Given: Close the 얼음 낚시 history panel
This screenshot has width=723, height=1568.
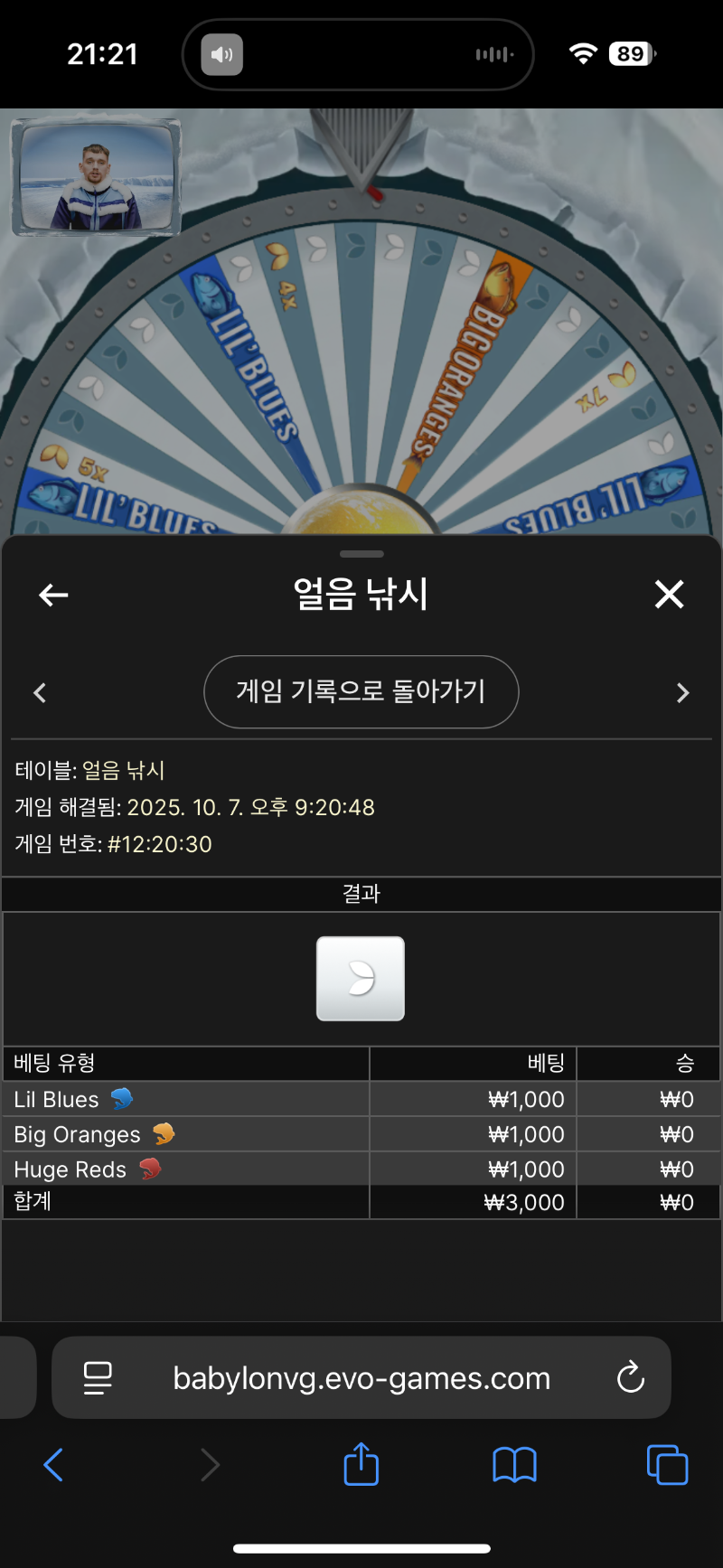Looking at the screenshot, I should tap(669, 595).
